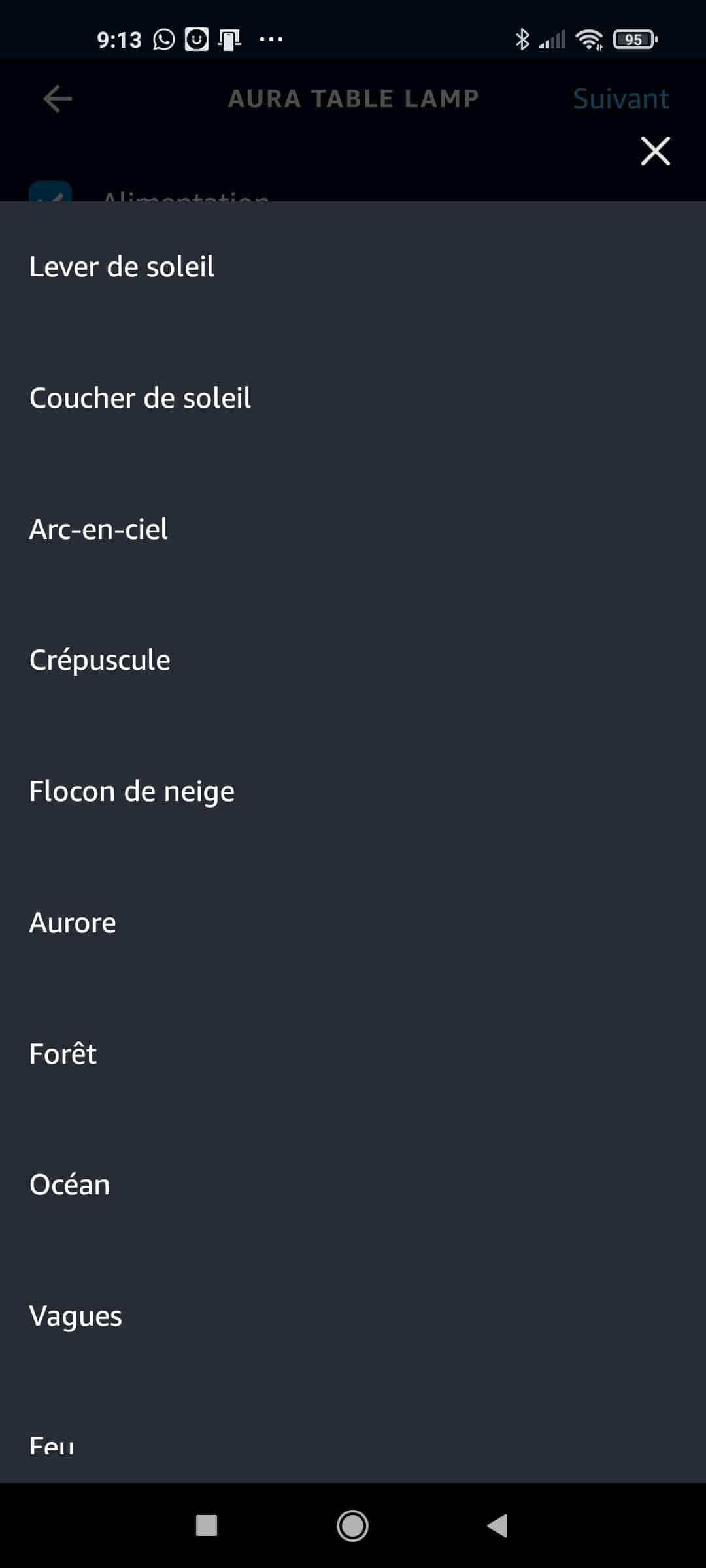Tap the Aurore option

click(x=353, y=923)
